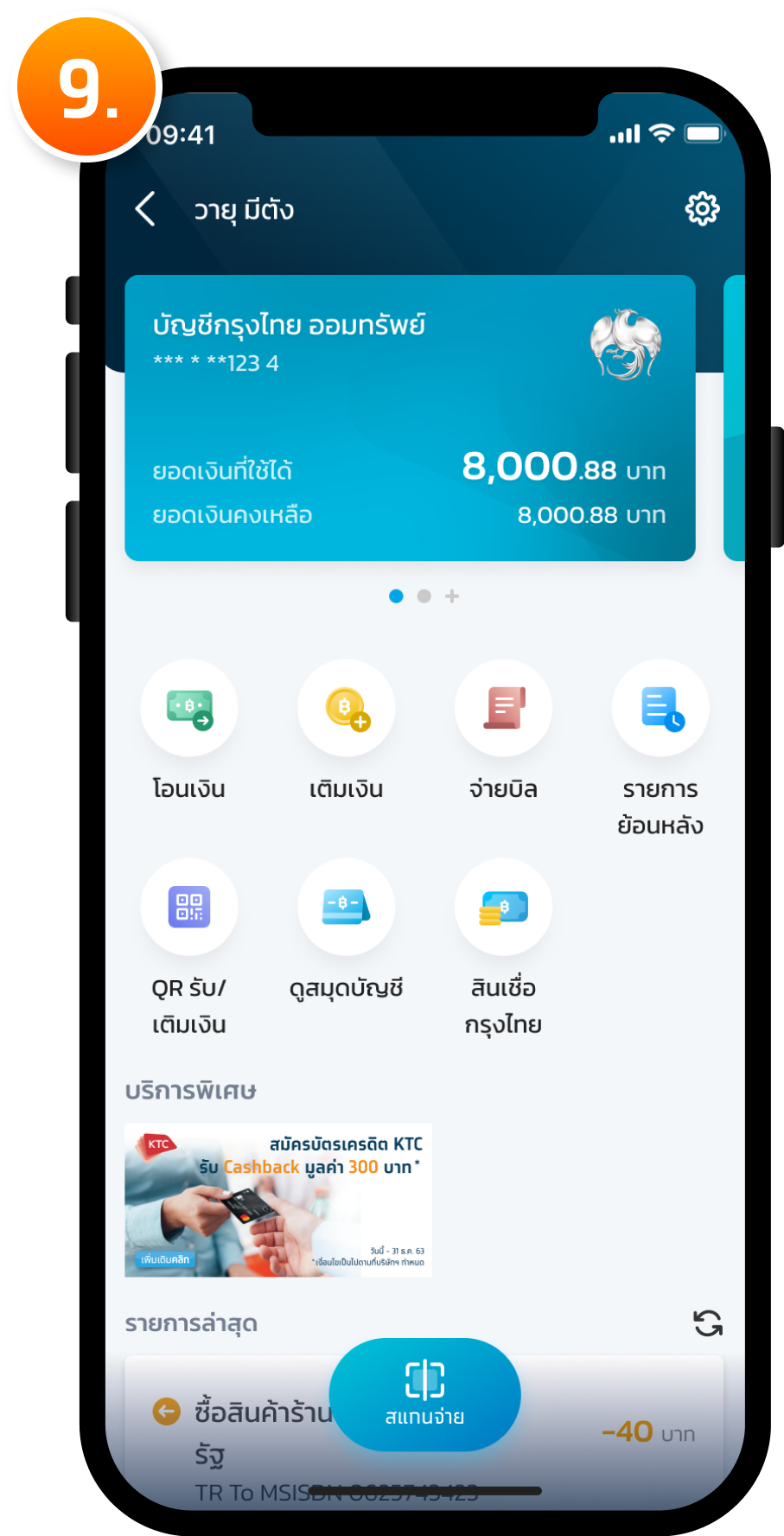
Task: Open the KTC credit card cashback banner
Action: (278, 1200)
